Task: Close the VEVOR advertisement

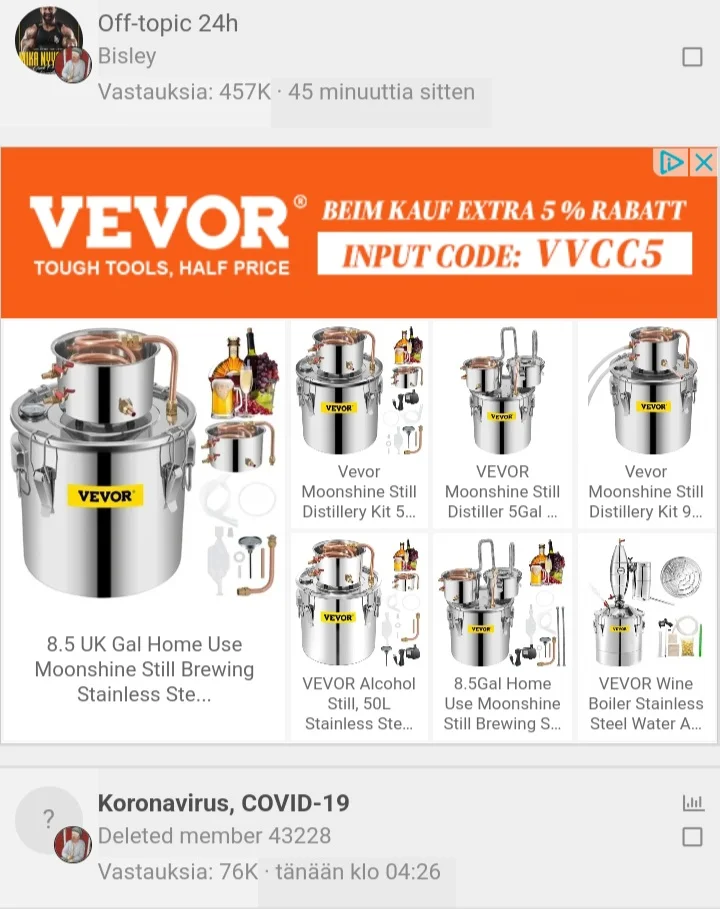Action: [704, 162]
